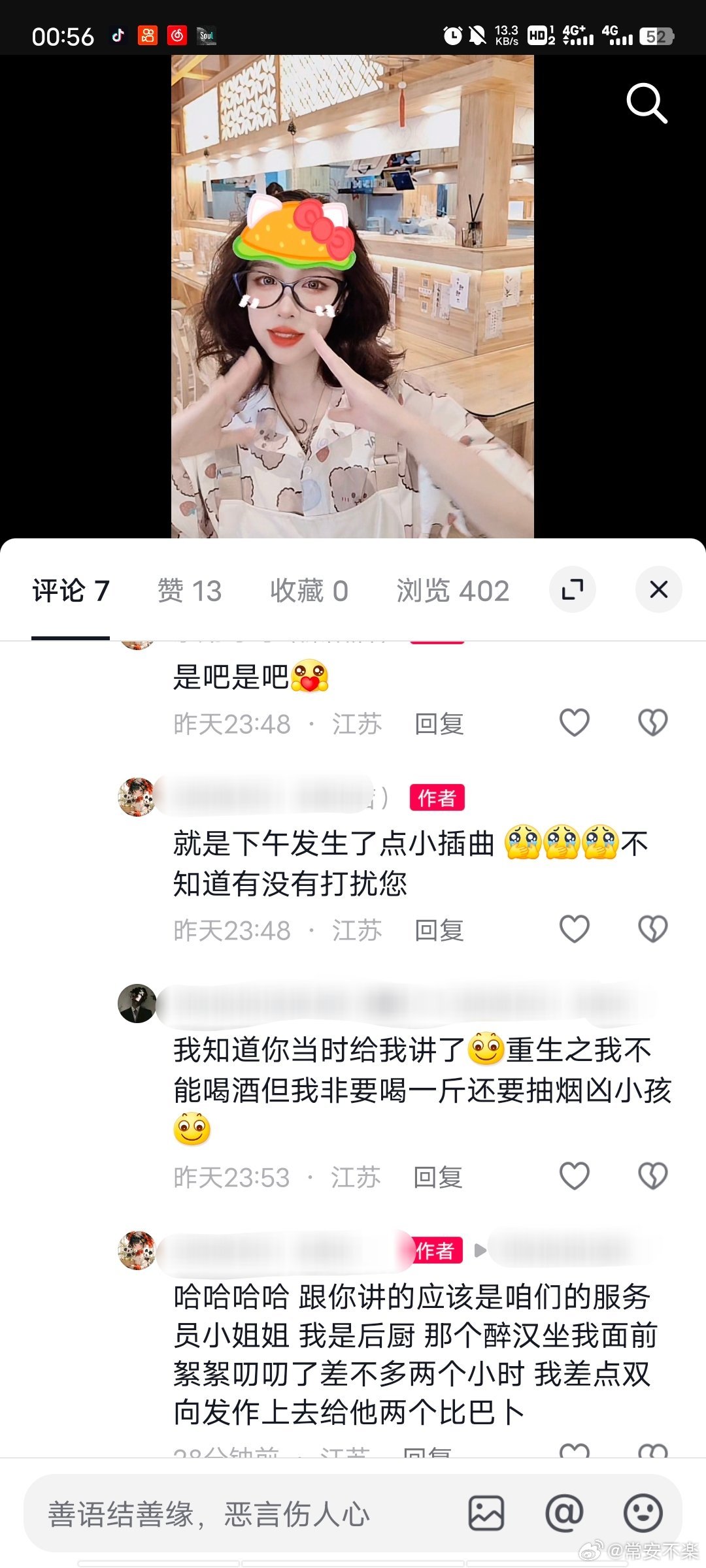The height and width of the screenshot is (1568, 706).
Task: Mention someone with the @ icon
Action: point(564,1513)
